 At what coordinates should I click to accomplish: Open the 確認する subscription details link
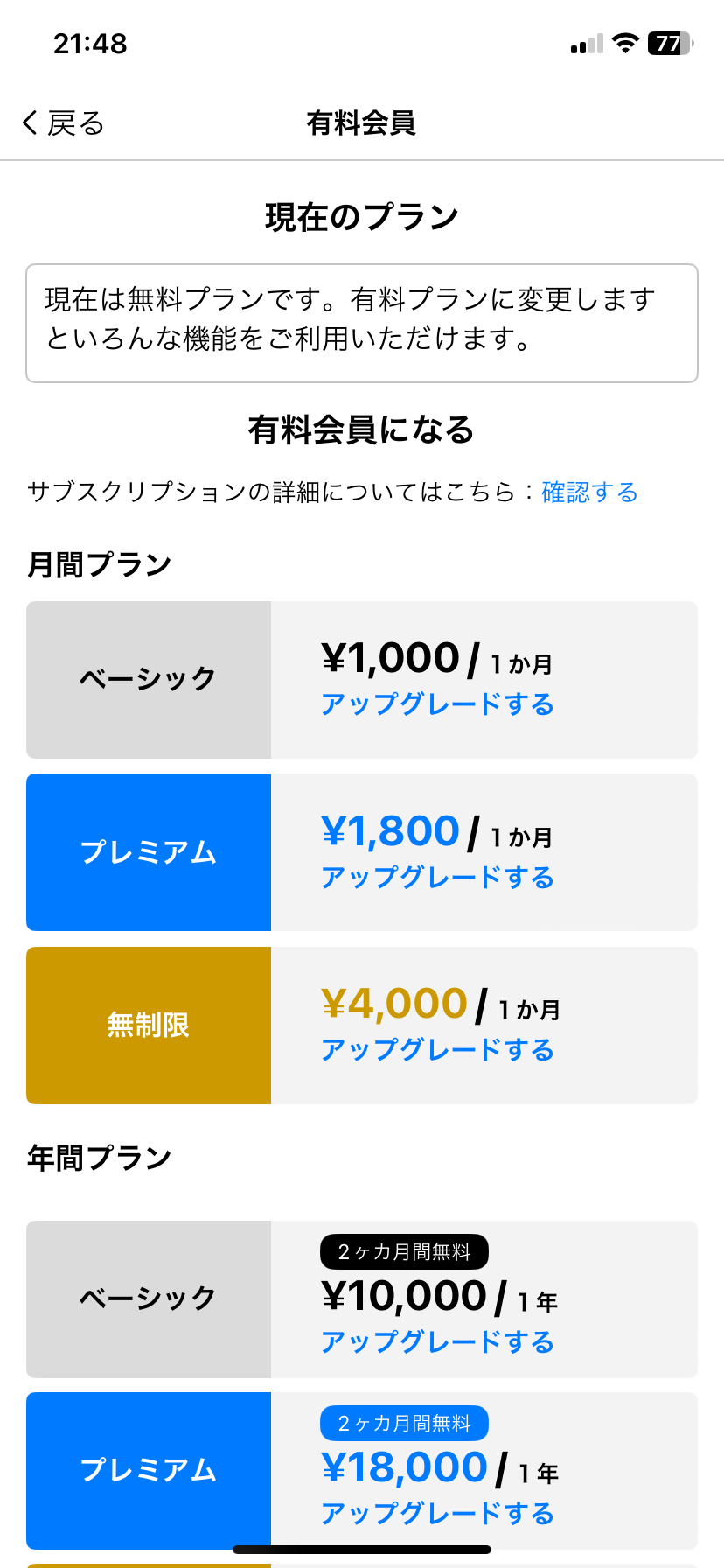589,493
